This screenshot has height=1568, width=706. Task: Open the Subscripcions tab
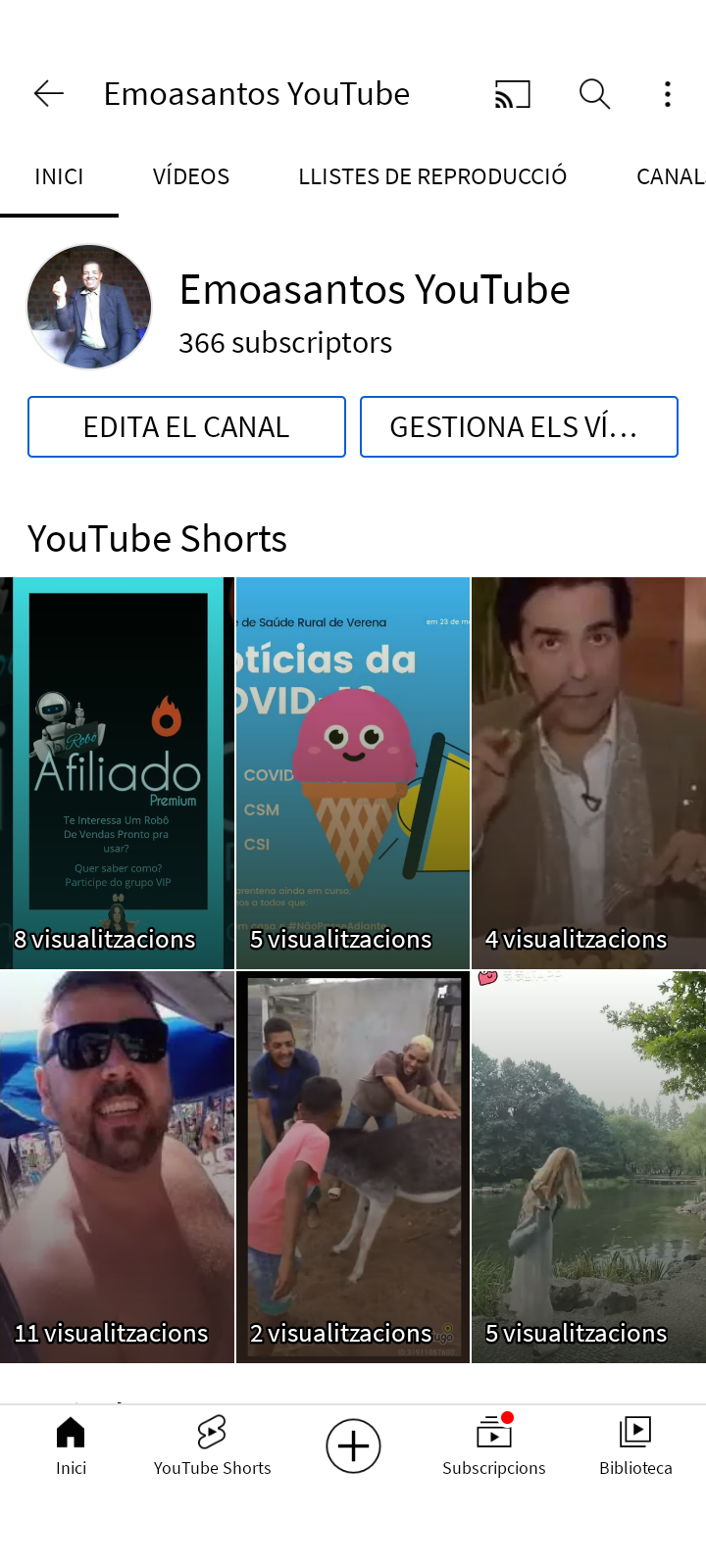[494, 1445]
